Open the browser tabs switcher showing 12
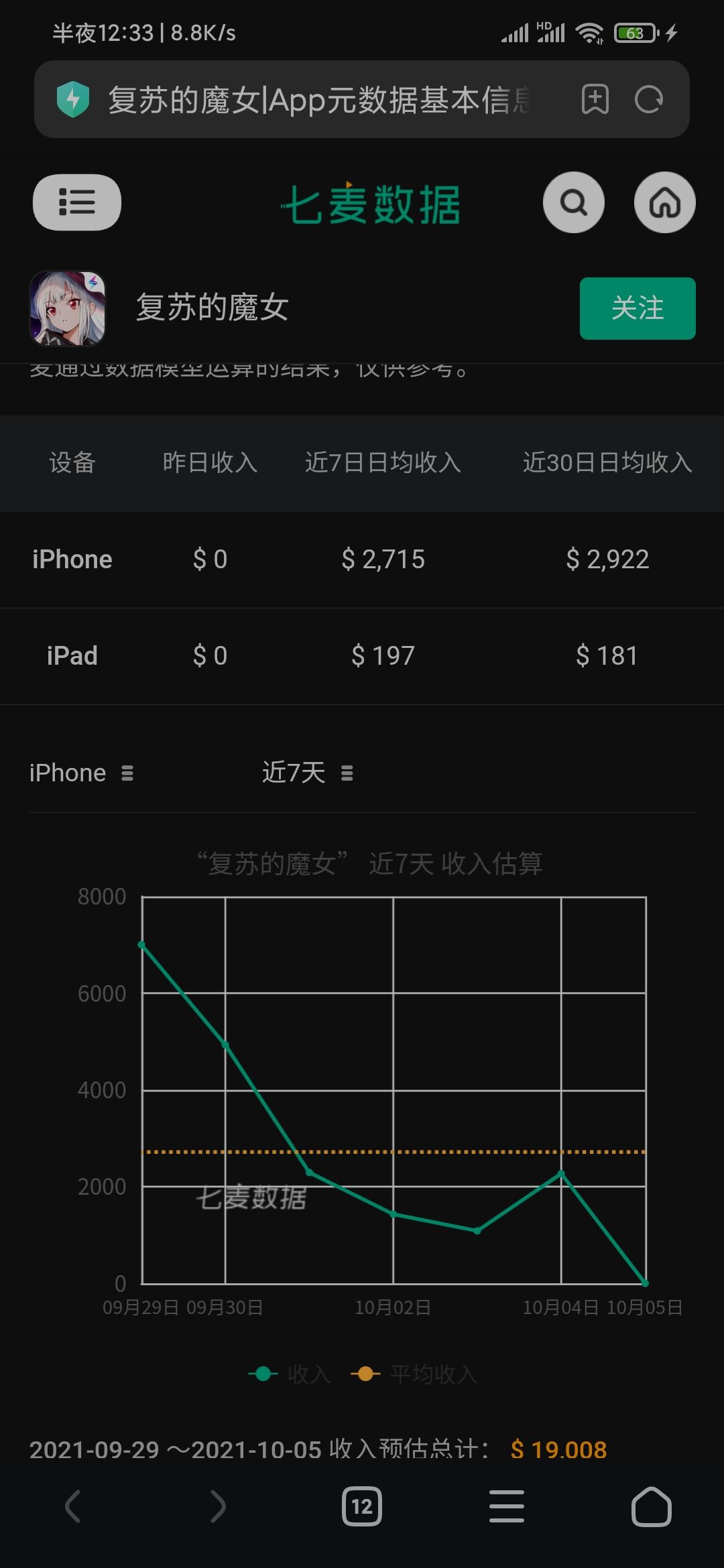 coord(362,1507)
